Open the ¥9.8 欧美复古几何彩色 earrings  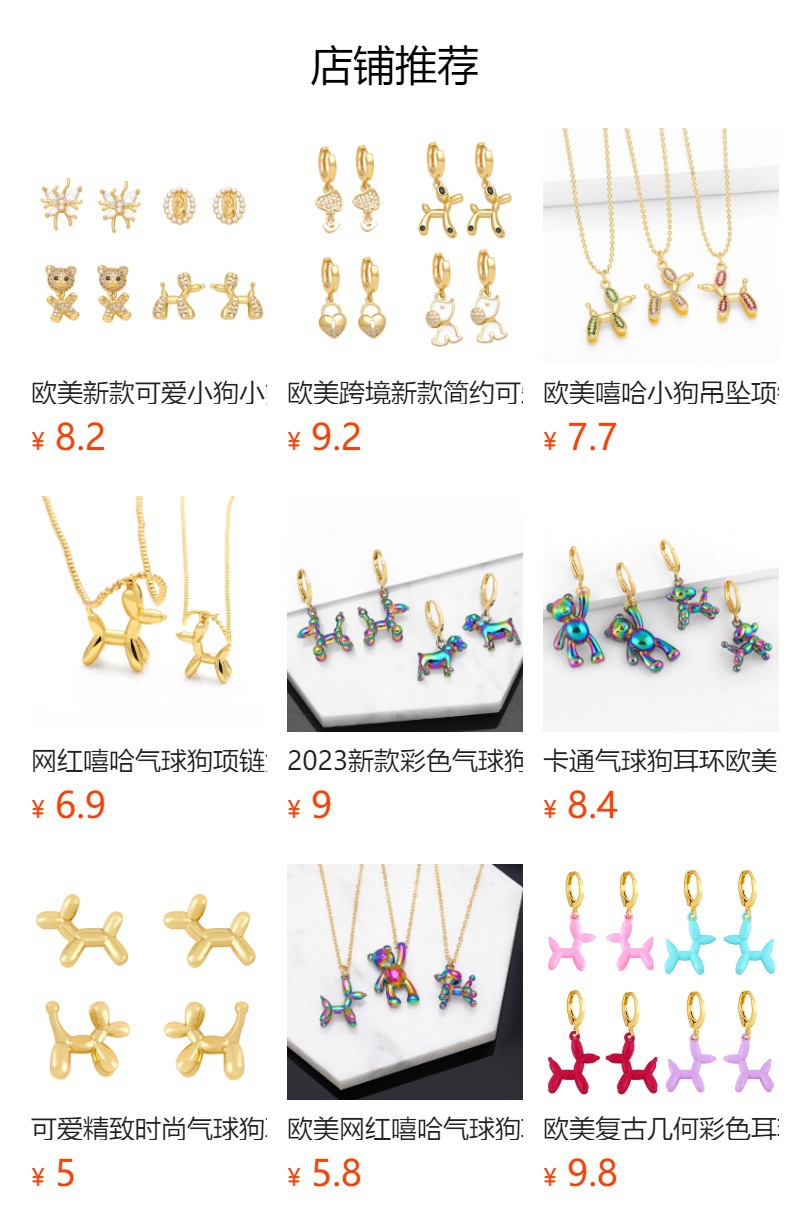(660, 982)
